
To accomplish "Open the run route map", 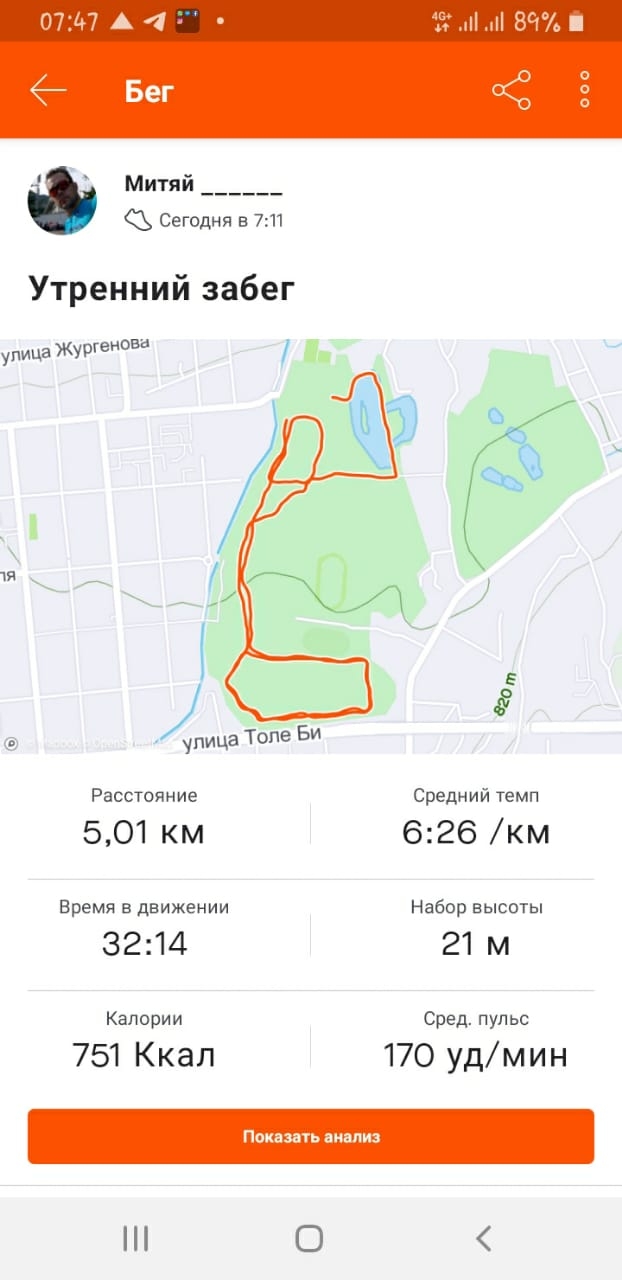I will (x=311, y=546).
